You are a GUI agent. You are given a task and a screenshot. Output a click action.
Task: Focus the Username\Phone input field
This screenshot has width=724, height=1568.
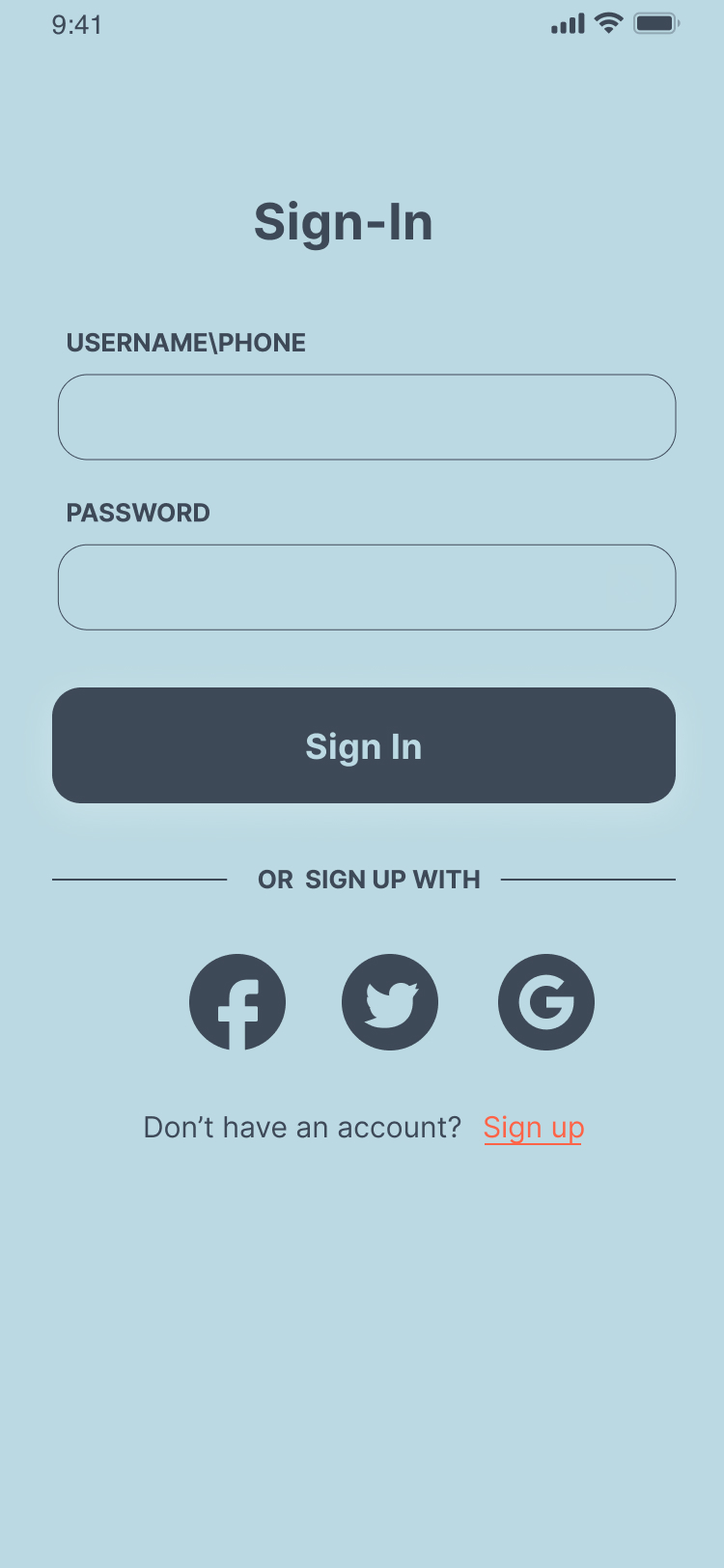367,417
